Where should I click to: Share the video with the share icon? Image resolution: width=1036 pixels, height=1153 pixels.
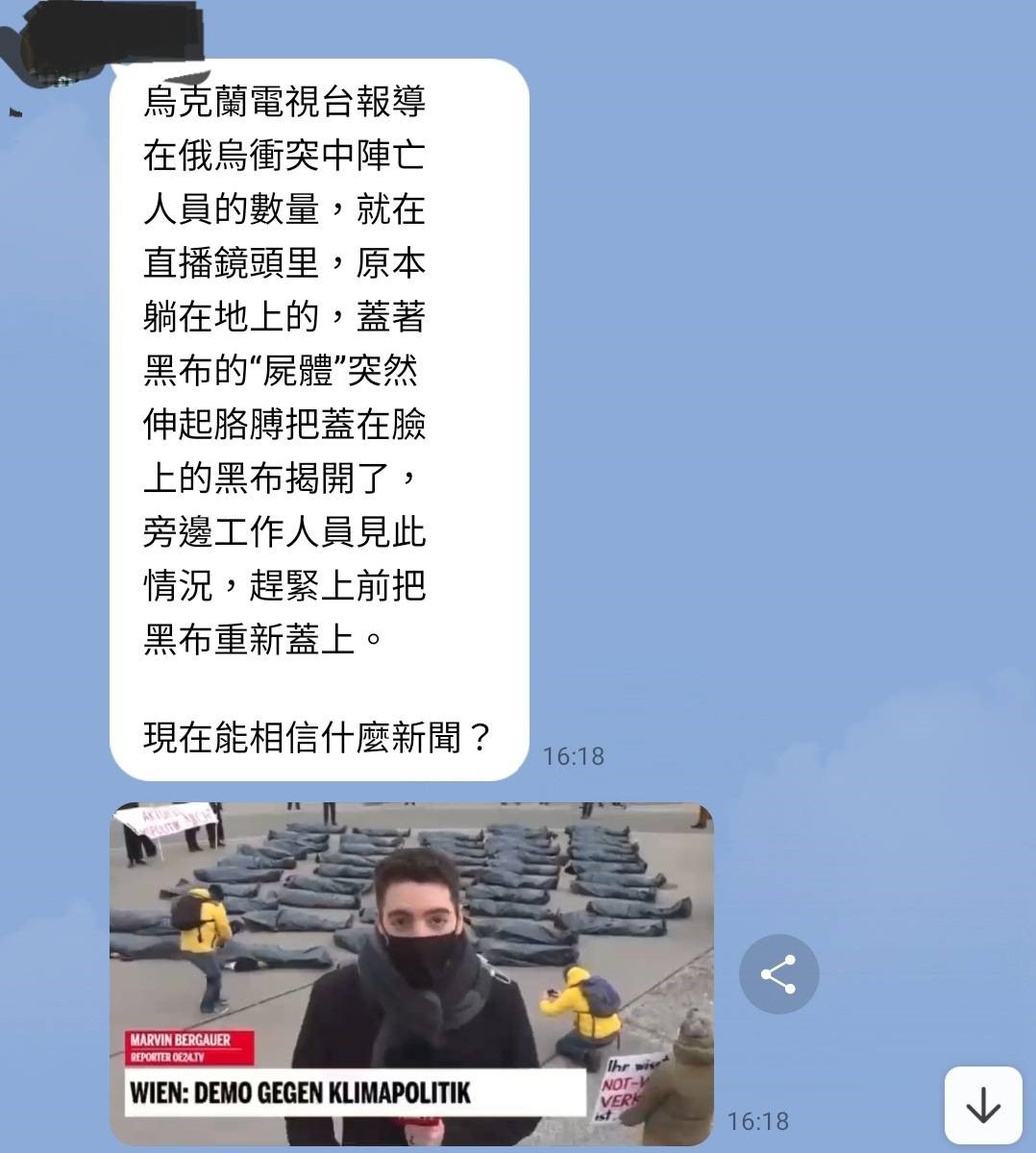(778, 973)
